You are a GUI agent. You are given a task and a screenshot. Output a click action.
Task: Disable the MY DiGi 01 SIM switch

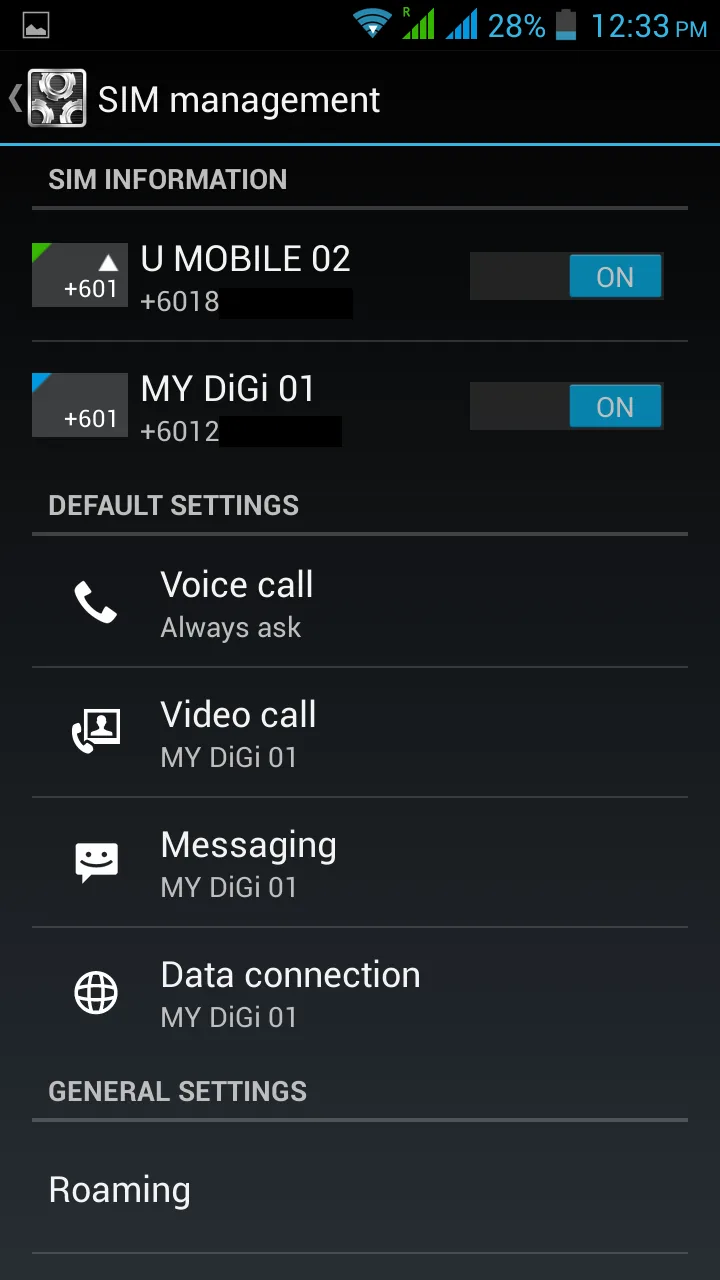pos(566,406)
